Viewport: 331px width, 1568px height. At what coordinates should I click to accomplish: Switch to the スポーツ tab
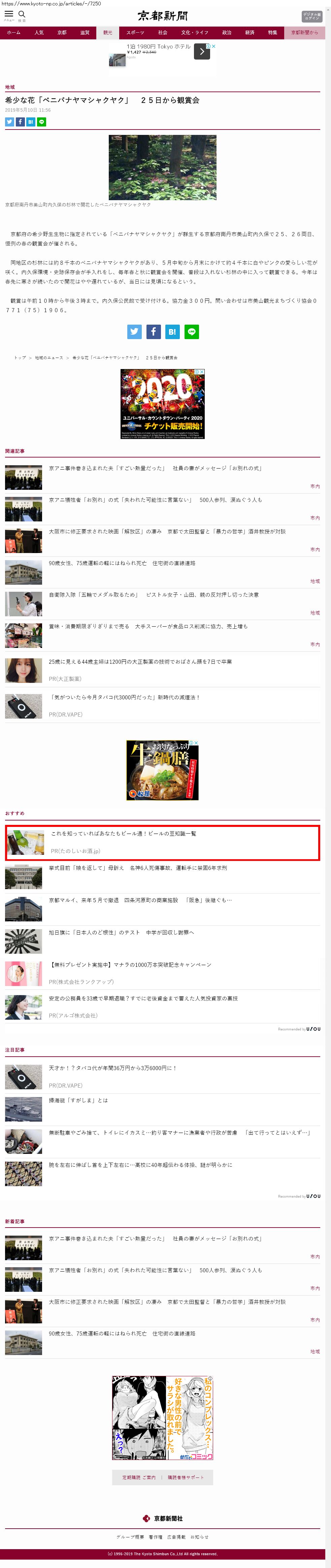tap(135, 32)
